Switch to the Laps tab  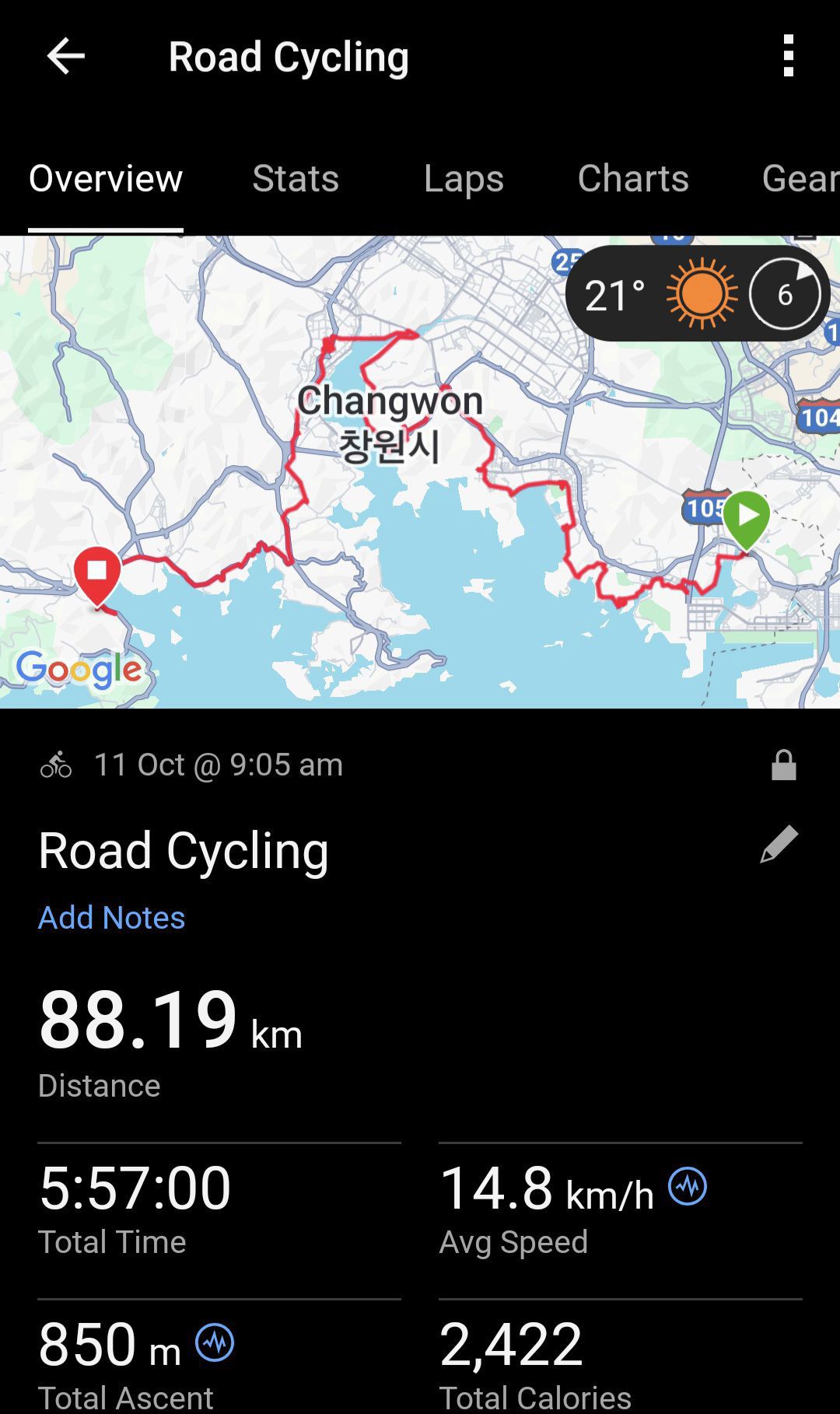(464, 178)
